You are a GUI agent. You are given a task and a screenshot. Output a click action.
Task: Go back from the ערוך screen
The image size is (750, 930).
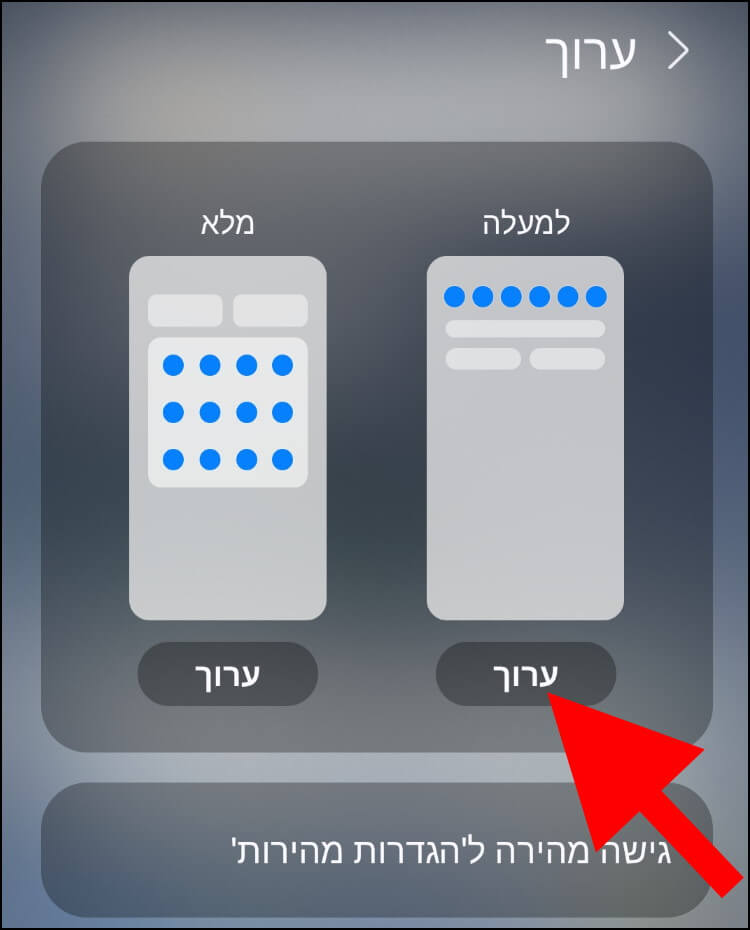[679, 53]
